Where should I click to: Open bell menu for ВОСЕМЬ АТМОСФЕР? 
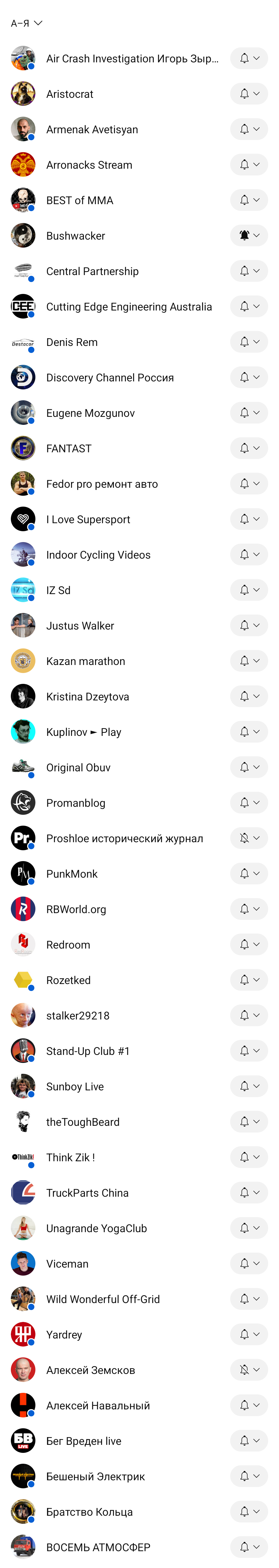tap(249, 1547)
